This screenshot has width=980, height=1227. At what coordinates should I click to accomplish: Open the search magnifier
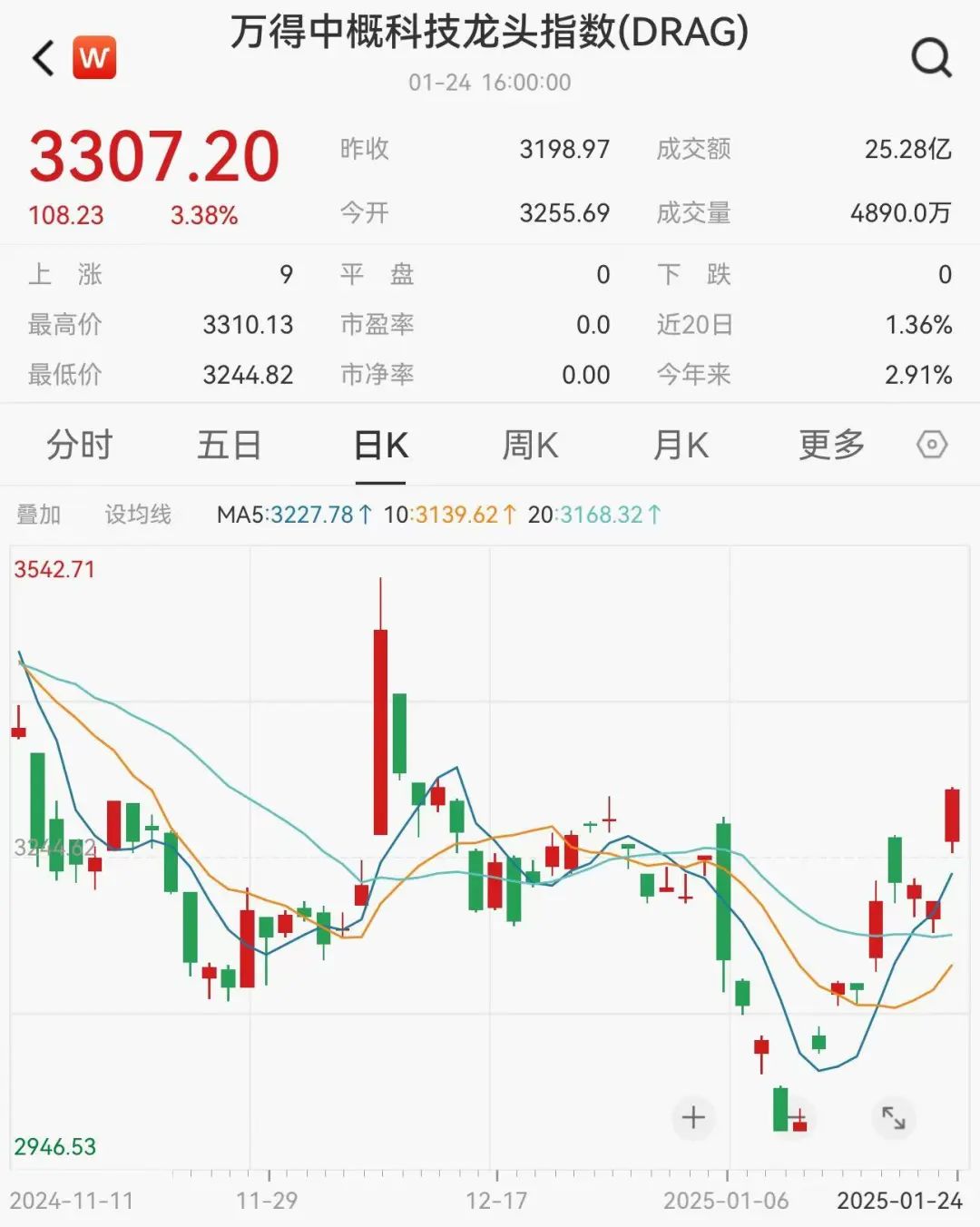(930, 59)
